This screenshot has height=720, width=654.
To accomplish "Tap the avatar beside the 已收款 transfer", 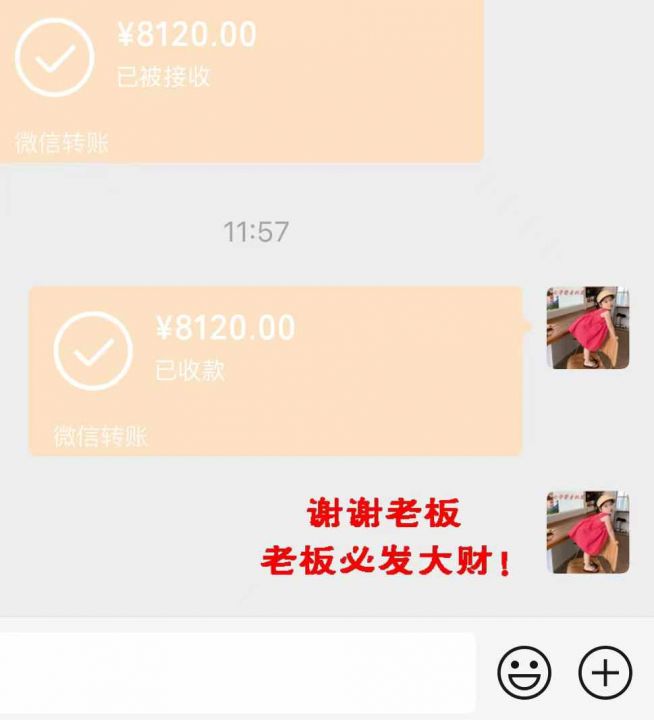I will coord(587,328).
